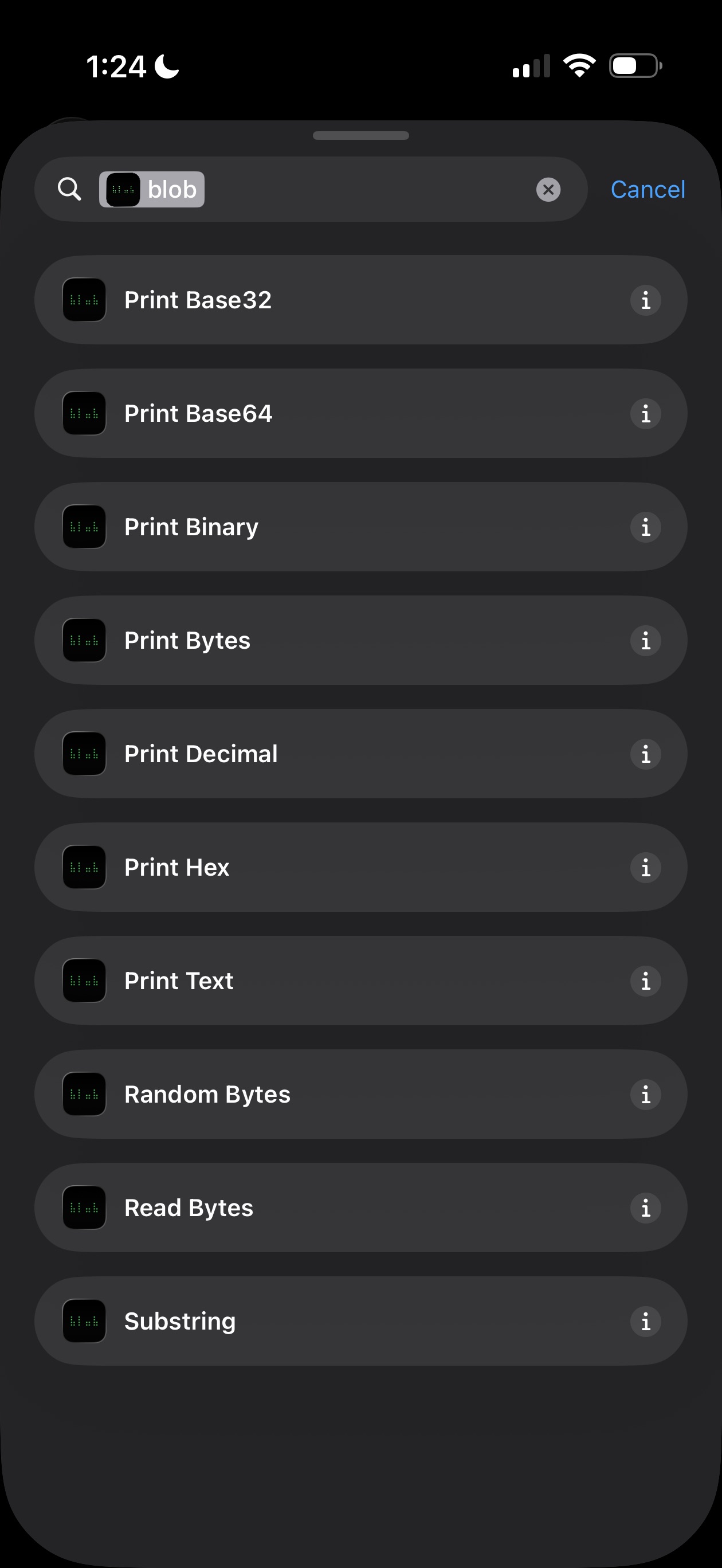Show info for Print Base32
The height and width of the screenshot is (1568, 722).
(x=645, y=300)
